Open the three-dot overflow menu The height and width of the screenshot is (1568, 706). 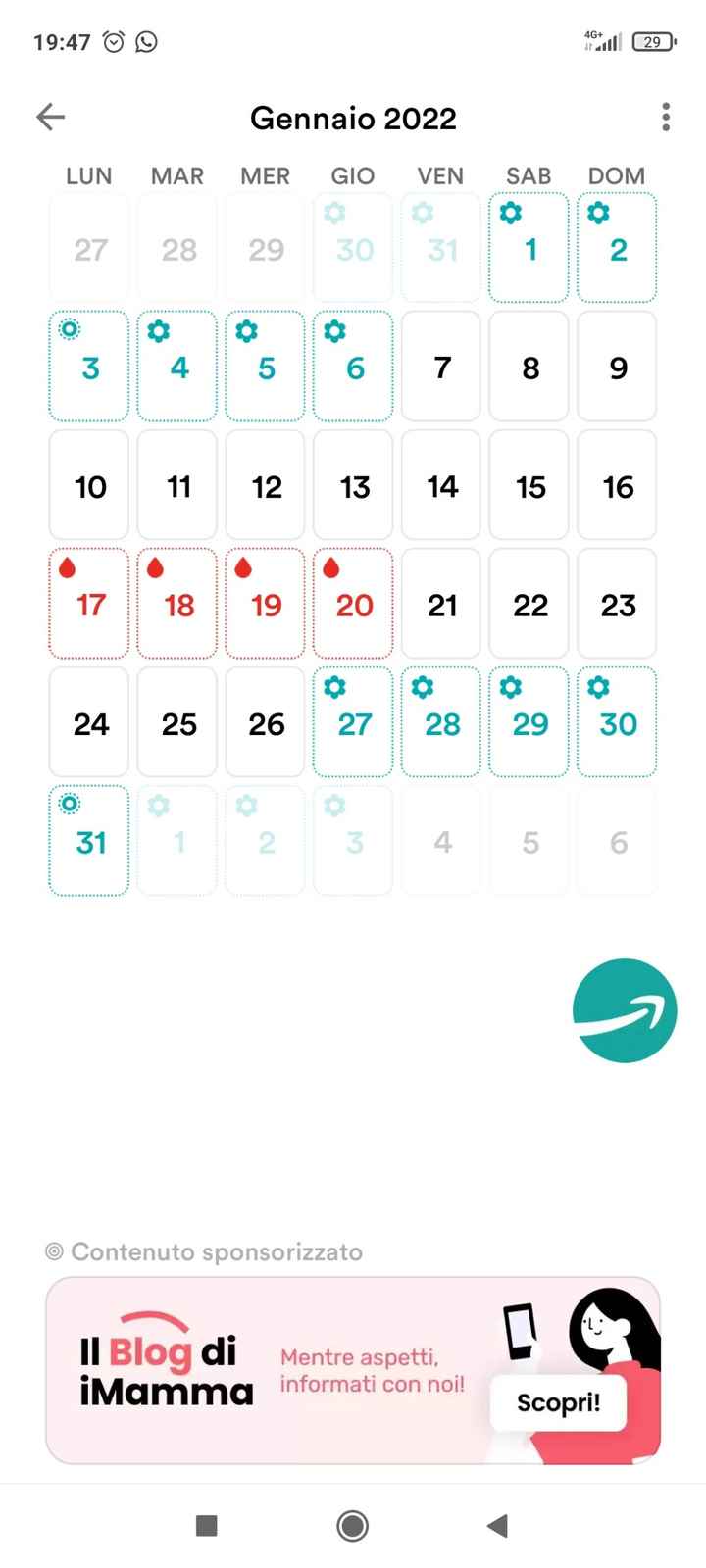pos(665,117)
